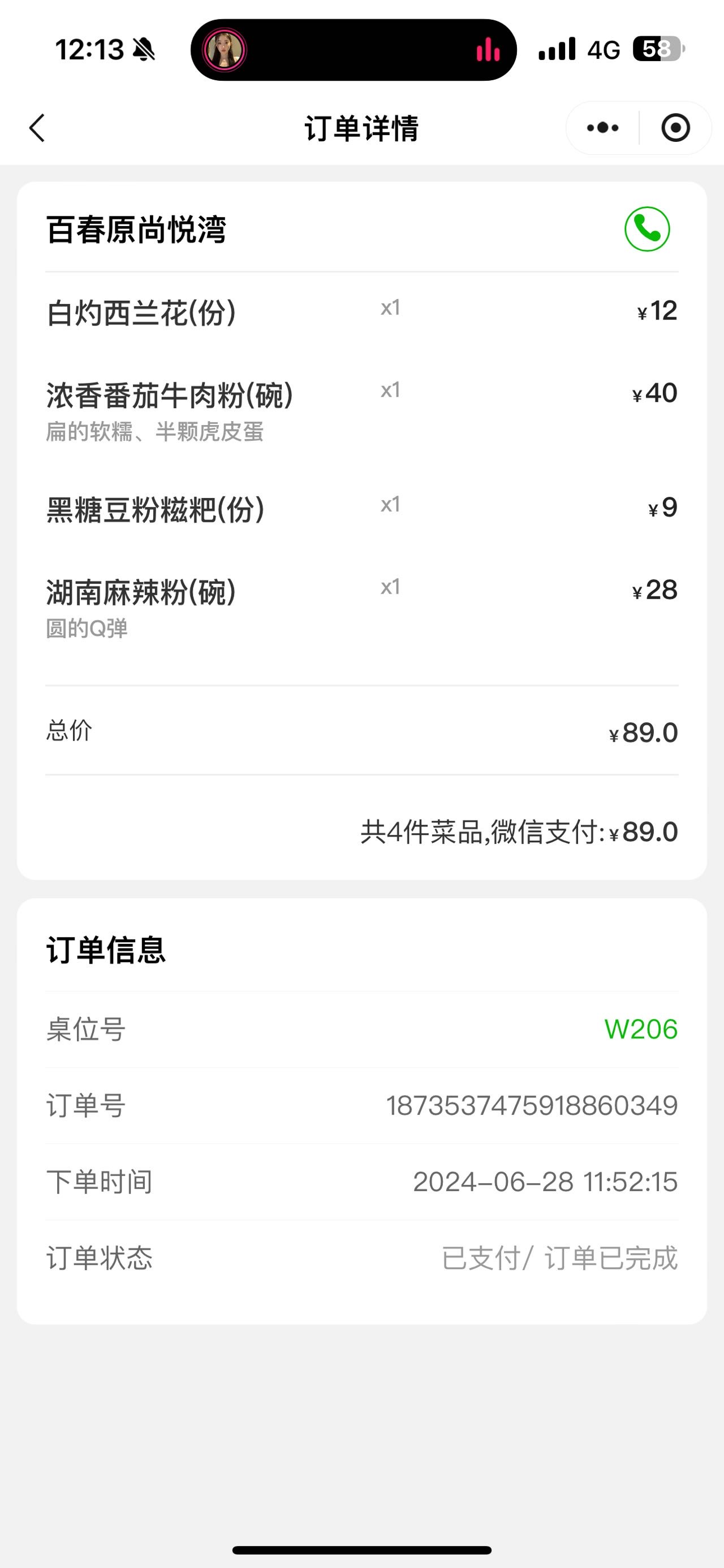Open the mini program more-options menu

point(602,128)
